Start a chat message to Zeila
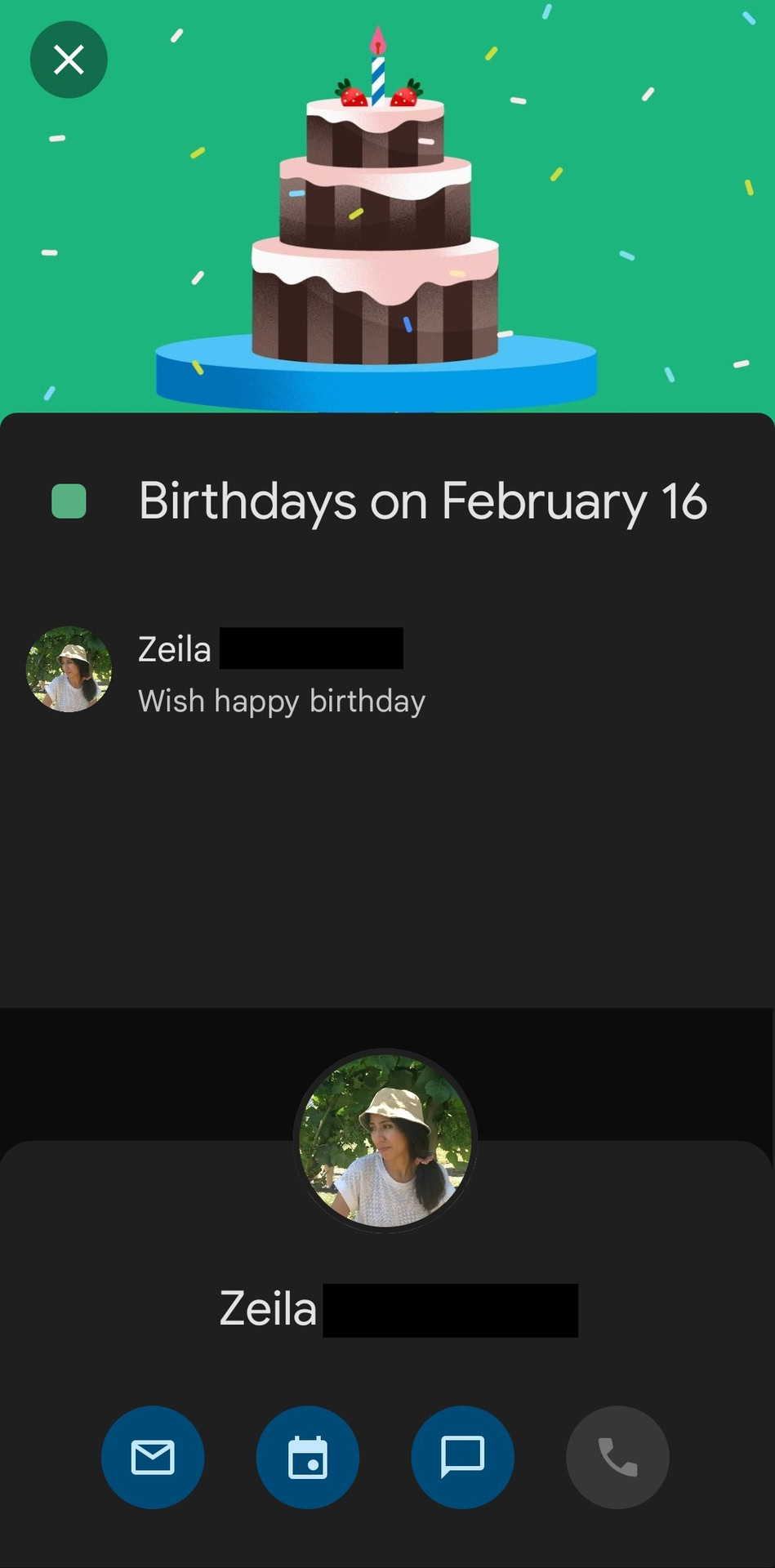The image size is (775, 1568). tap(462, 1457)
